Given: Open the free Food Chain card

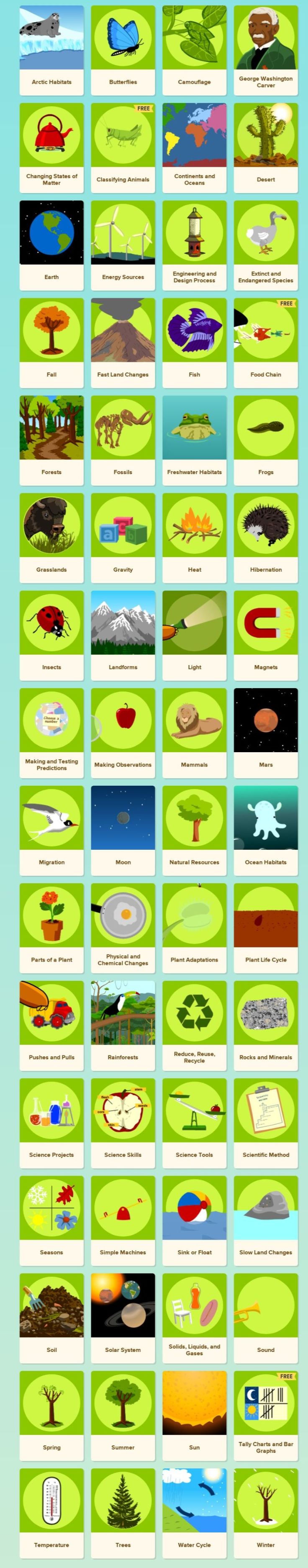Looking at the screenshot, I should [265, 342].
